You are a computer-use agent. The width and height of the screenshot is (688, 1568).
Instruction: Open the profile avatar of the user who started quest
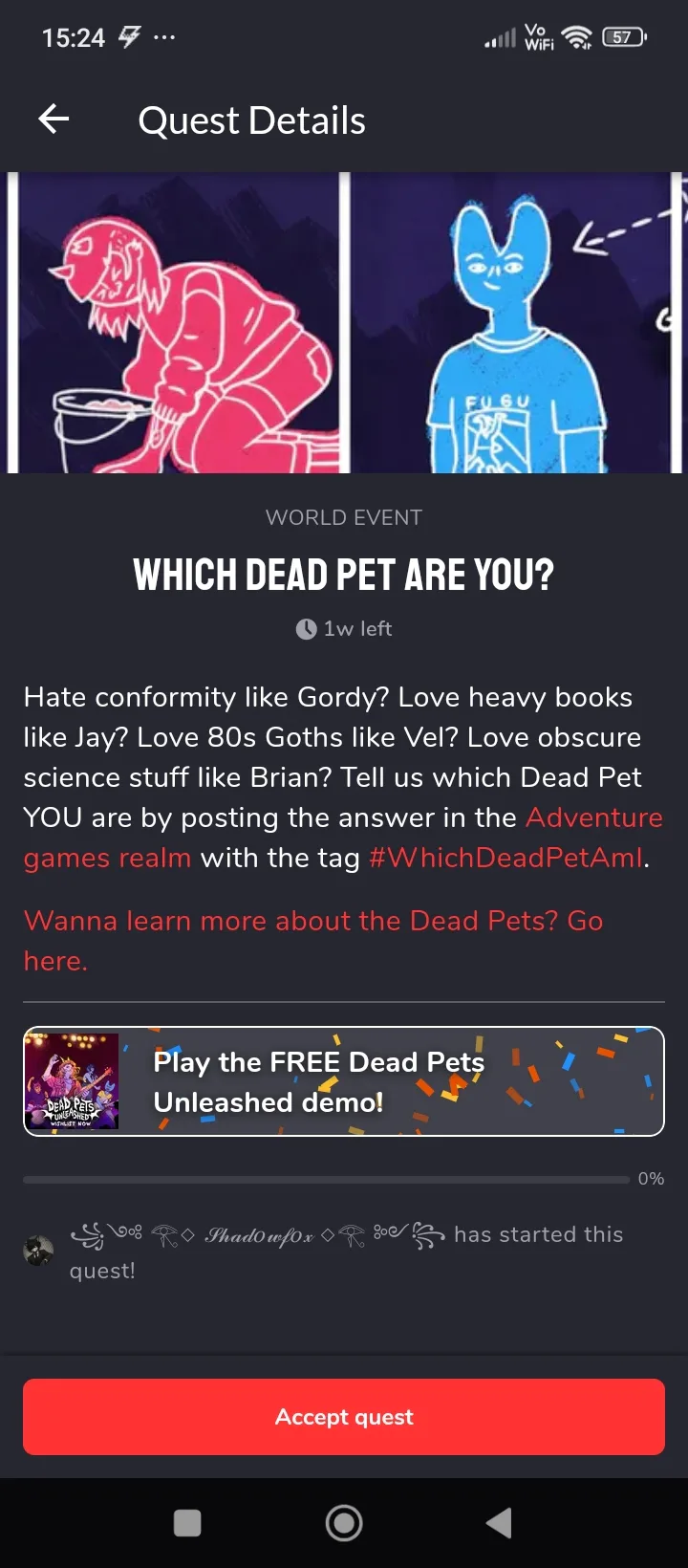(38, 1251)
